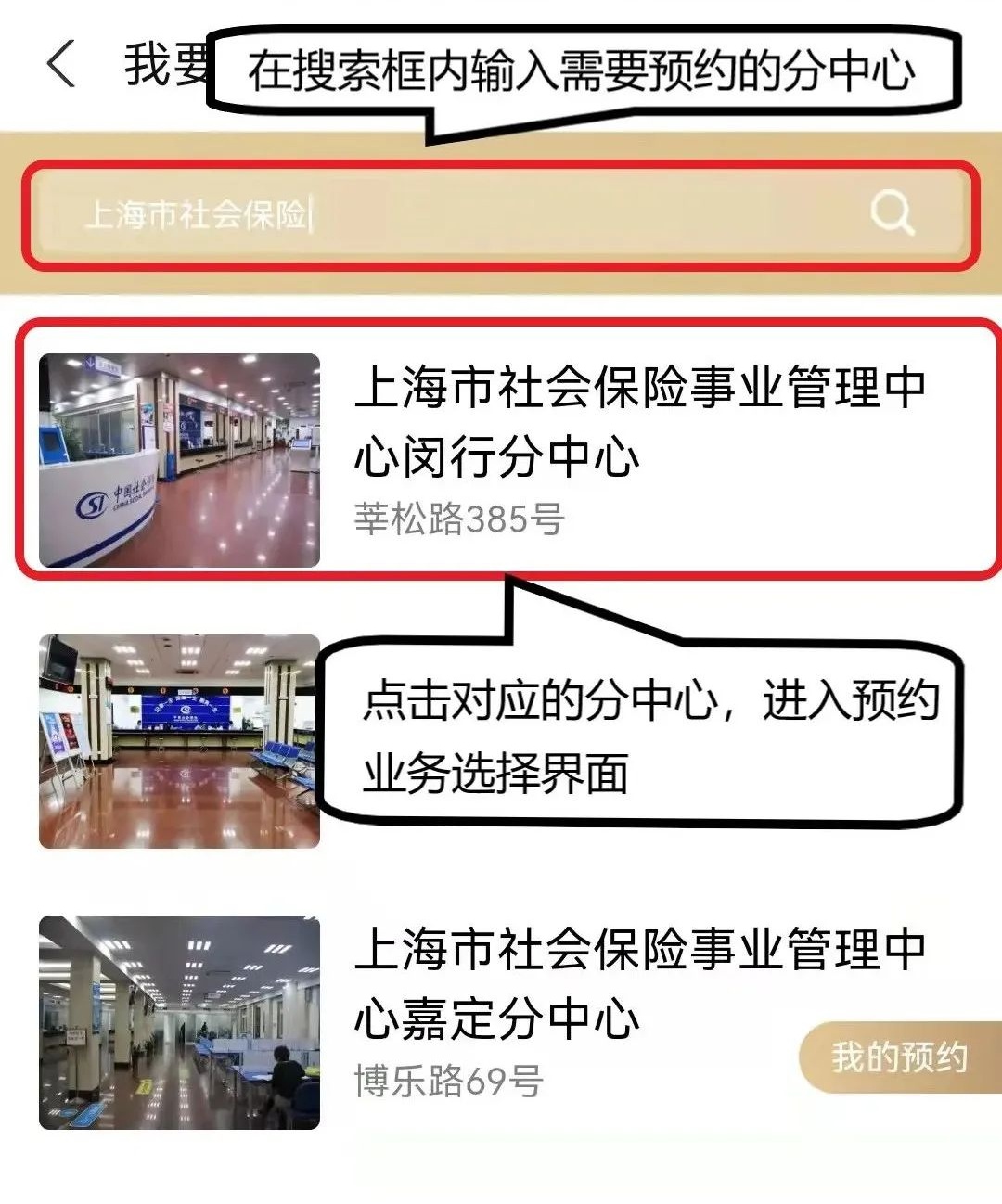
Task: Tap the search box containing 上海市社会保险
Action: [445, 215]
